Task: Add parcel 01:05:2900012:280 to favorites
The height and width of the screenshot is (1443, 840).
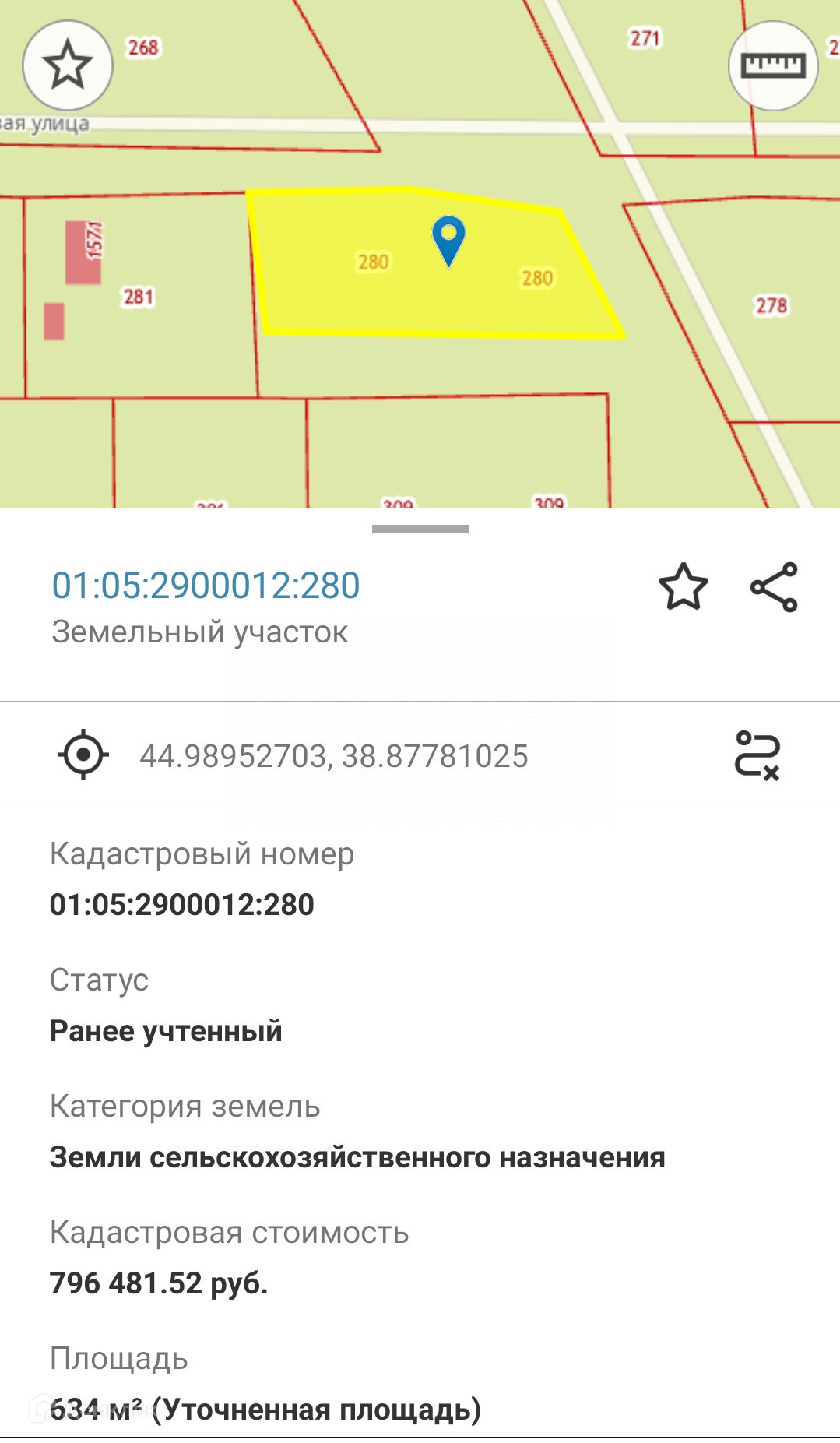Action: coord(683,586)
